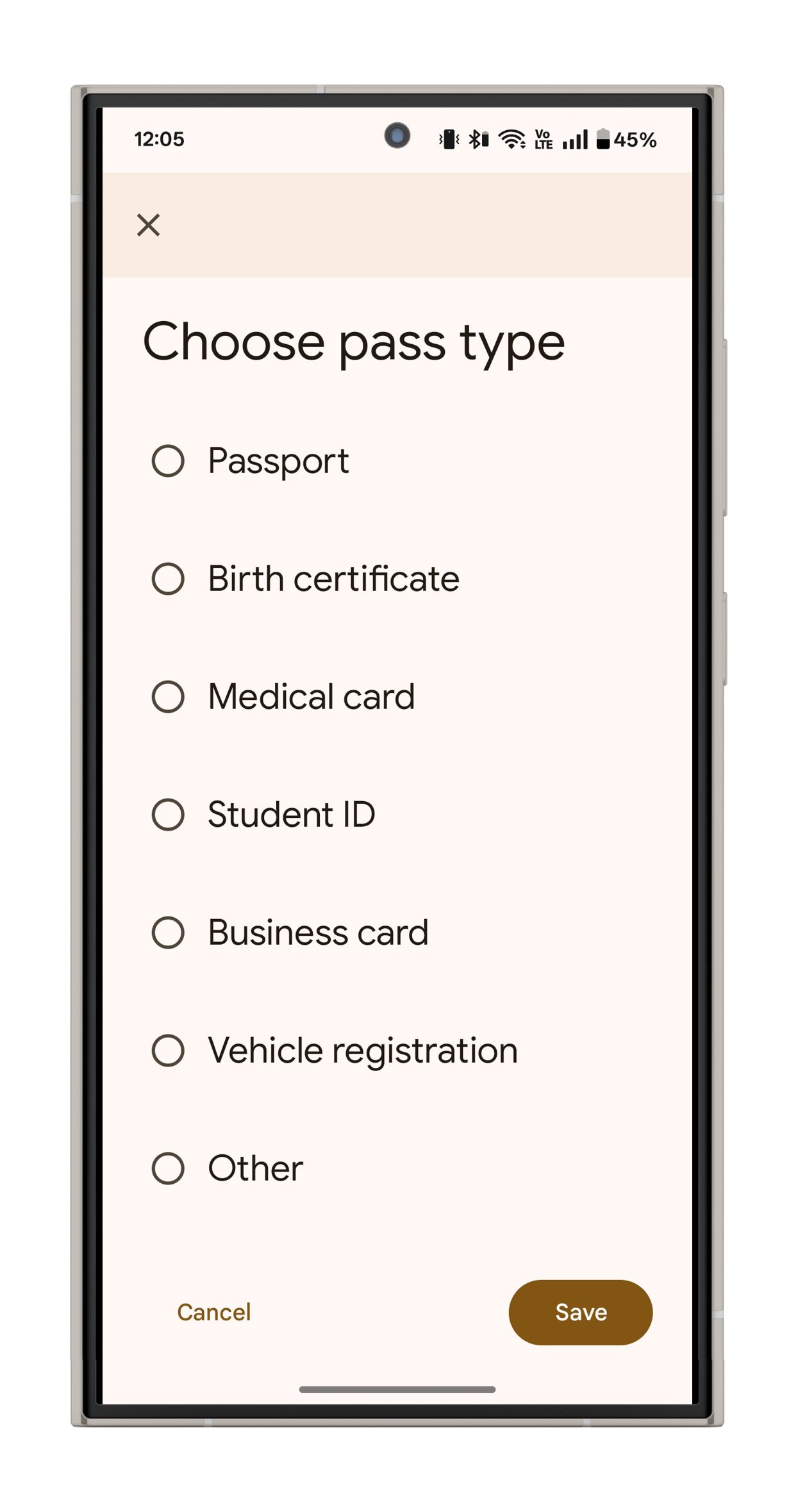Select Student ID pass type
Viewport: 798px width, 1512px height.
(x=168, y=815)
